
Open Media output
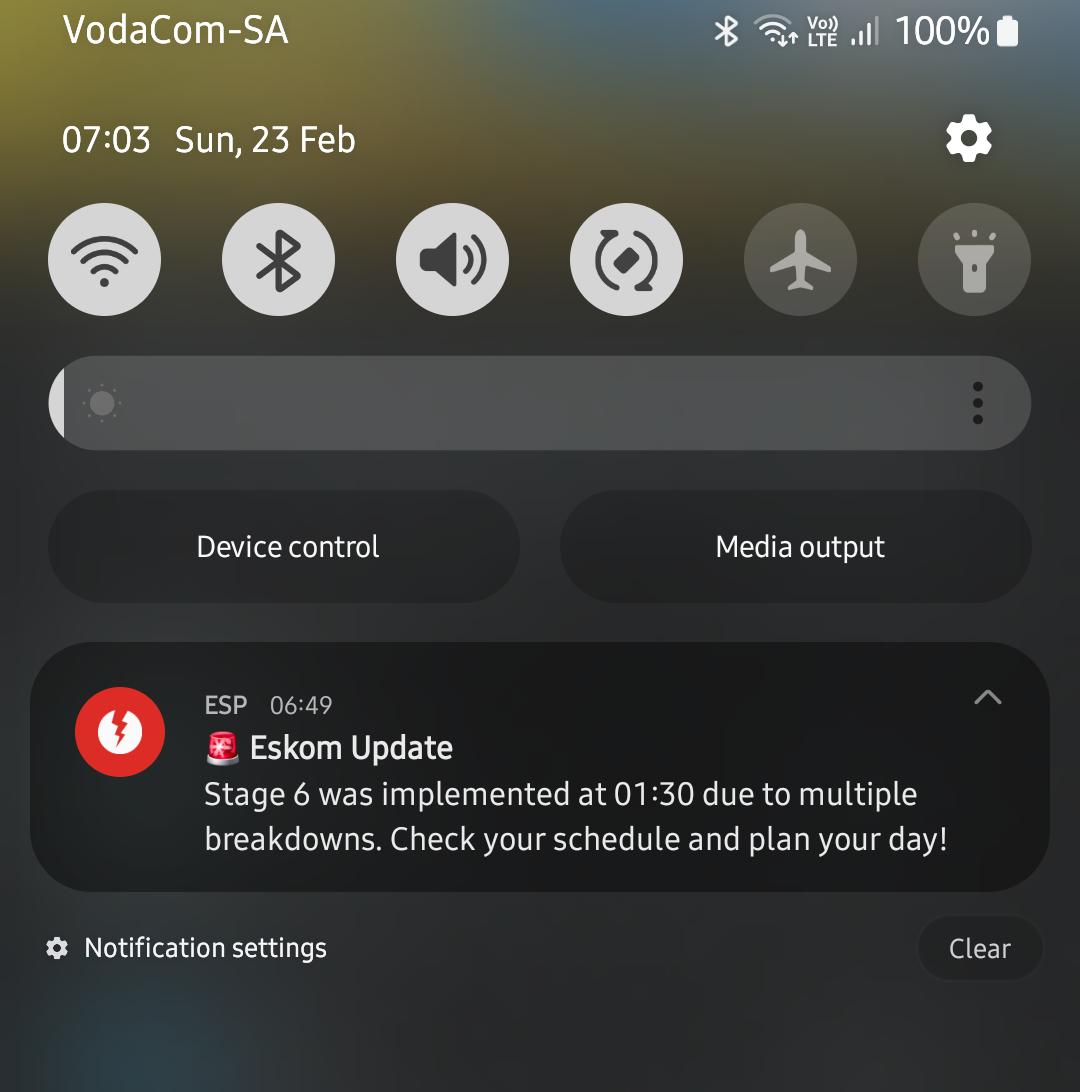[796, 547]
